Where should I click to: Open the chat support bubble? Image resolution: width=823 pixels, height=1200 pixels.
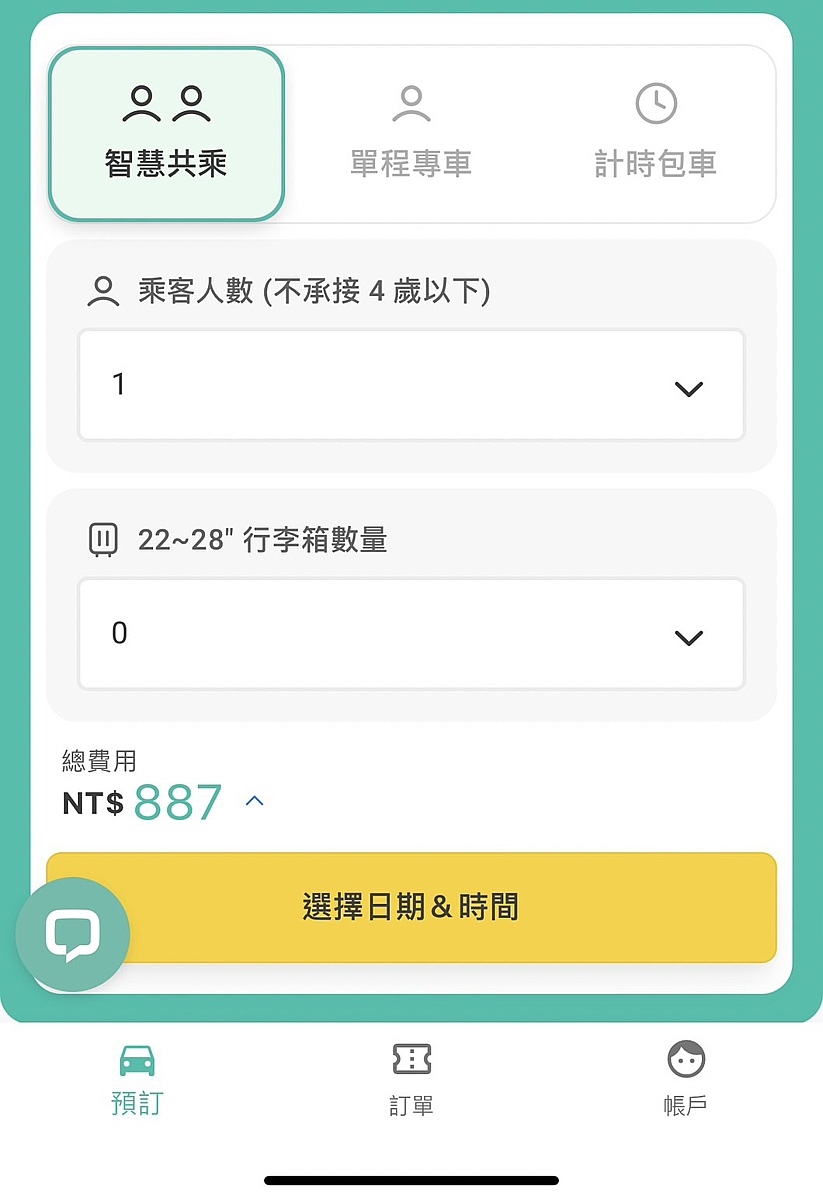pyautogui.click(x=73, y=935)
